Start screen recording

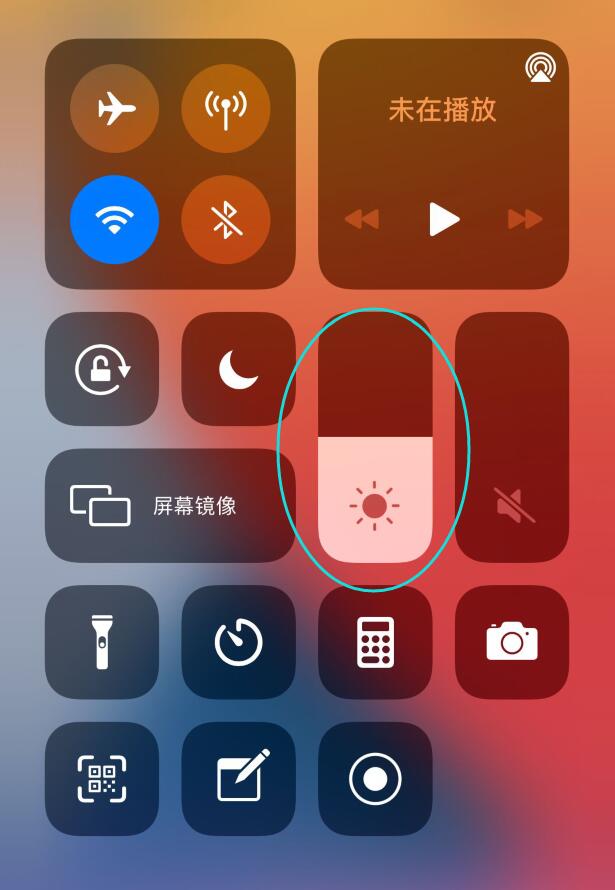(x=375, y=778)
